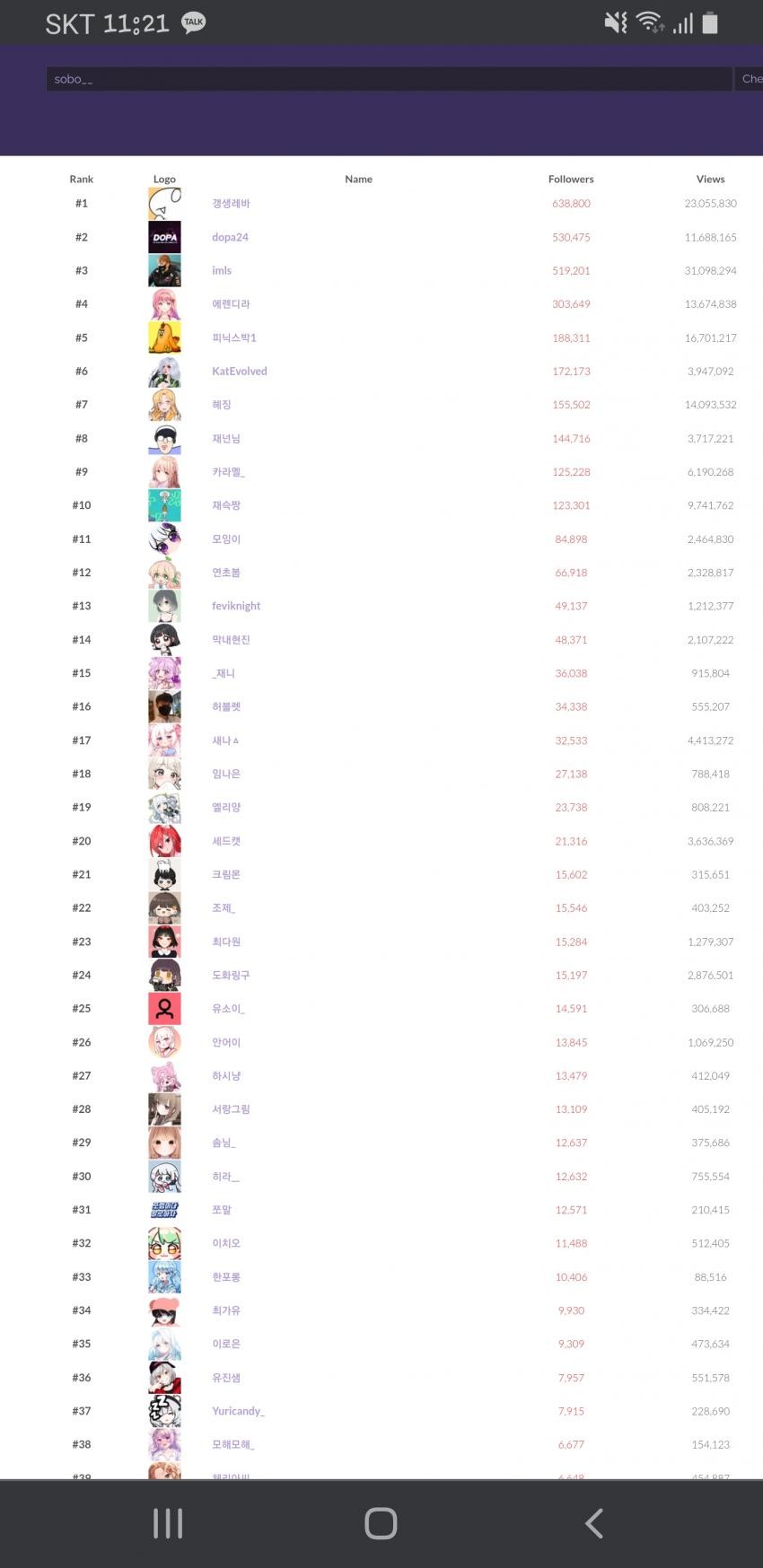Select the 재넌님 name link

pos(226,438)
